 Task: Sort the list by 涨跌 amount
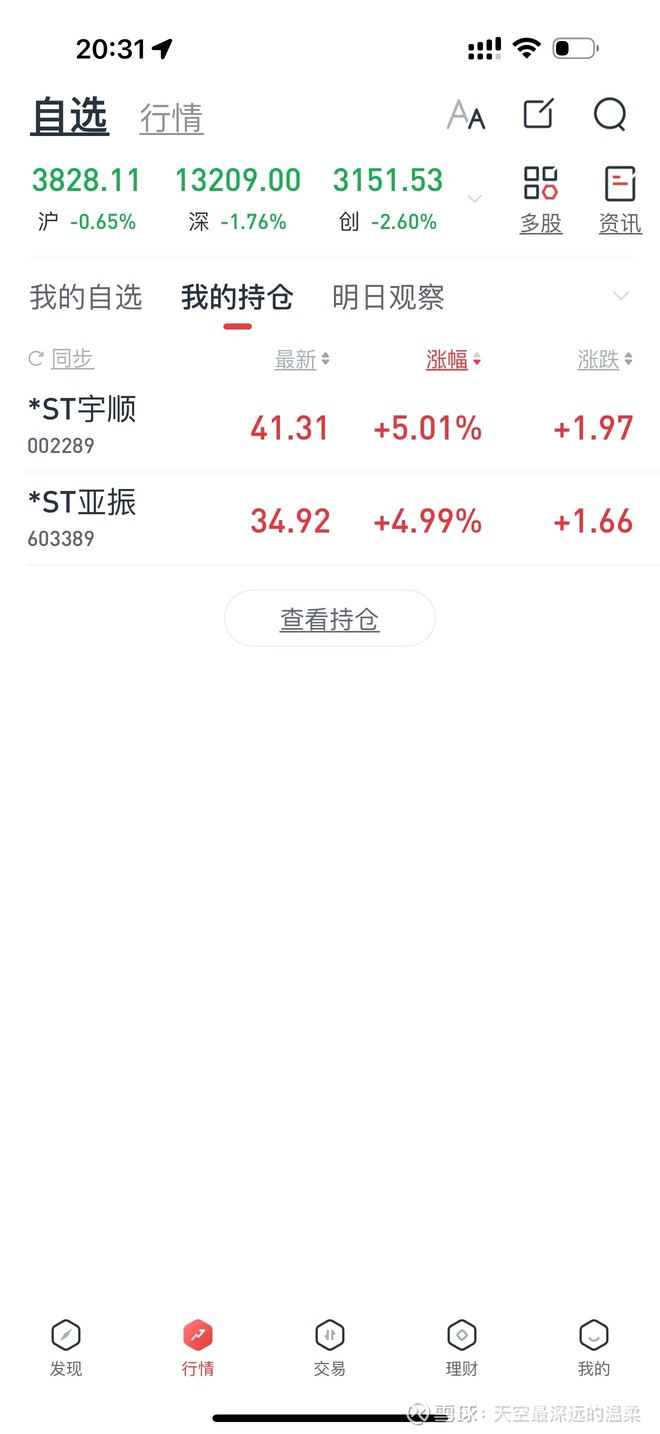(605, 360)
